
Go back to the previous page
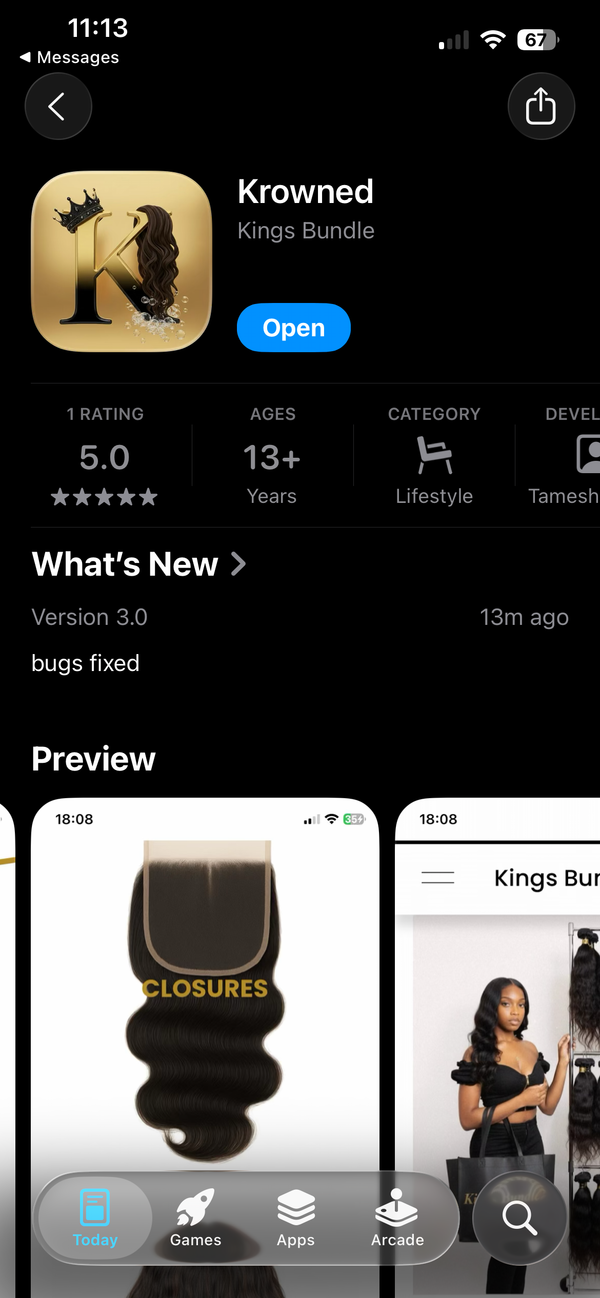(x=58, y=107)
